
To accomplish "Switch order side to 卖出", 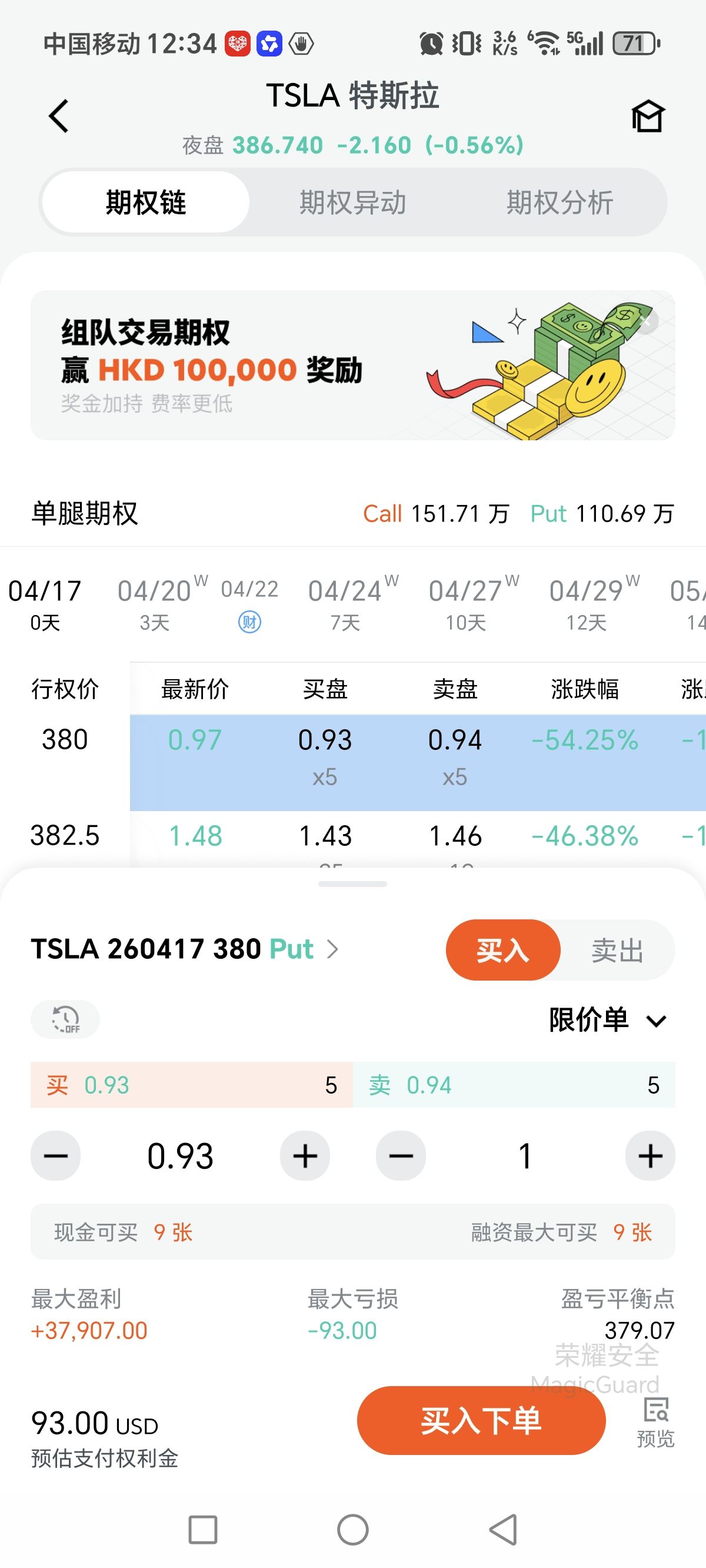I will [617, 950].
